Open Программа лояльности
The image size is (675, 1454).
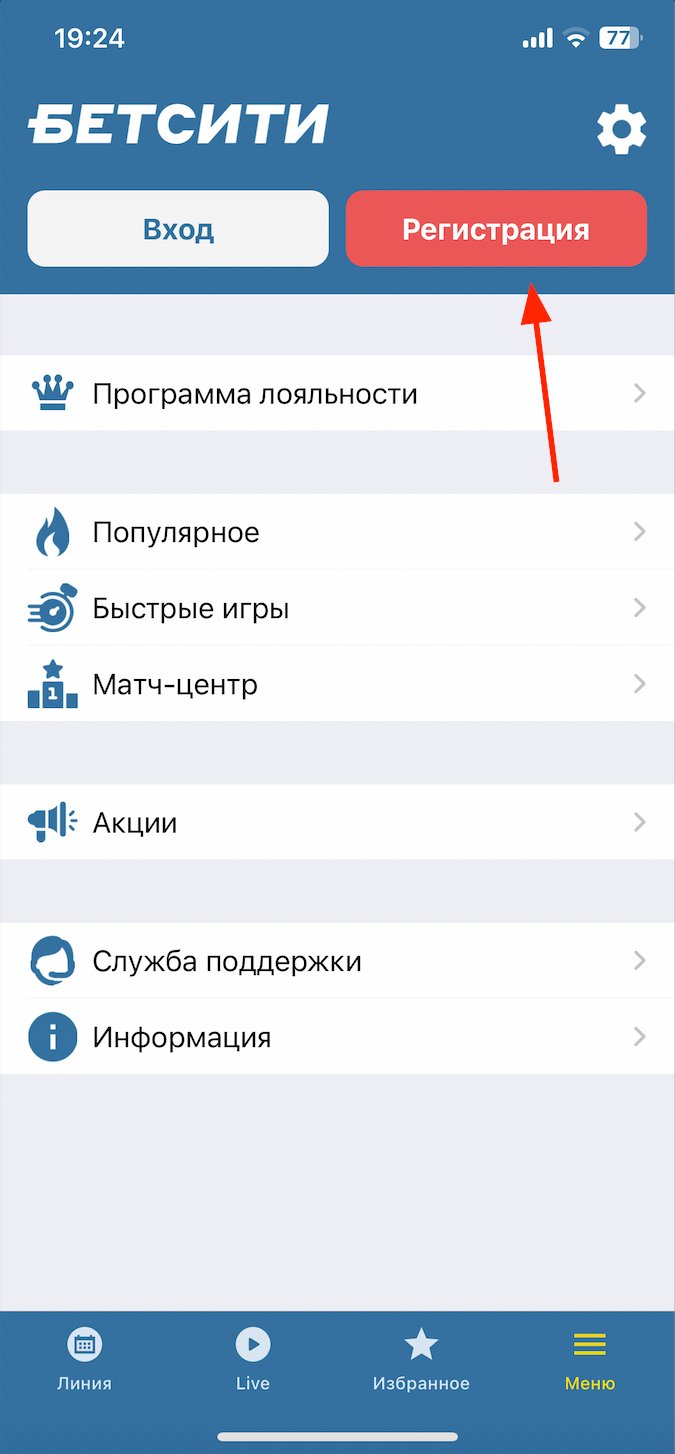tap(337, 394)
